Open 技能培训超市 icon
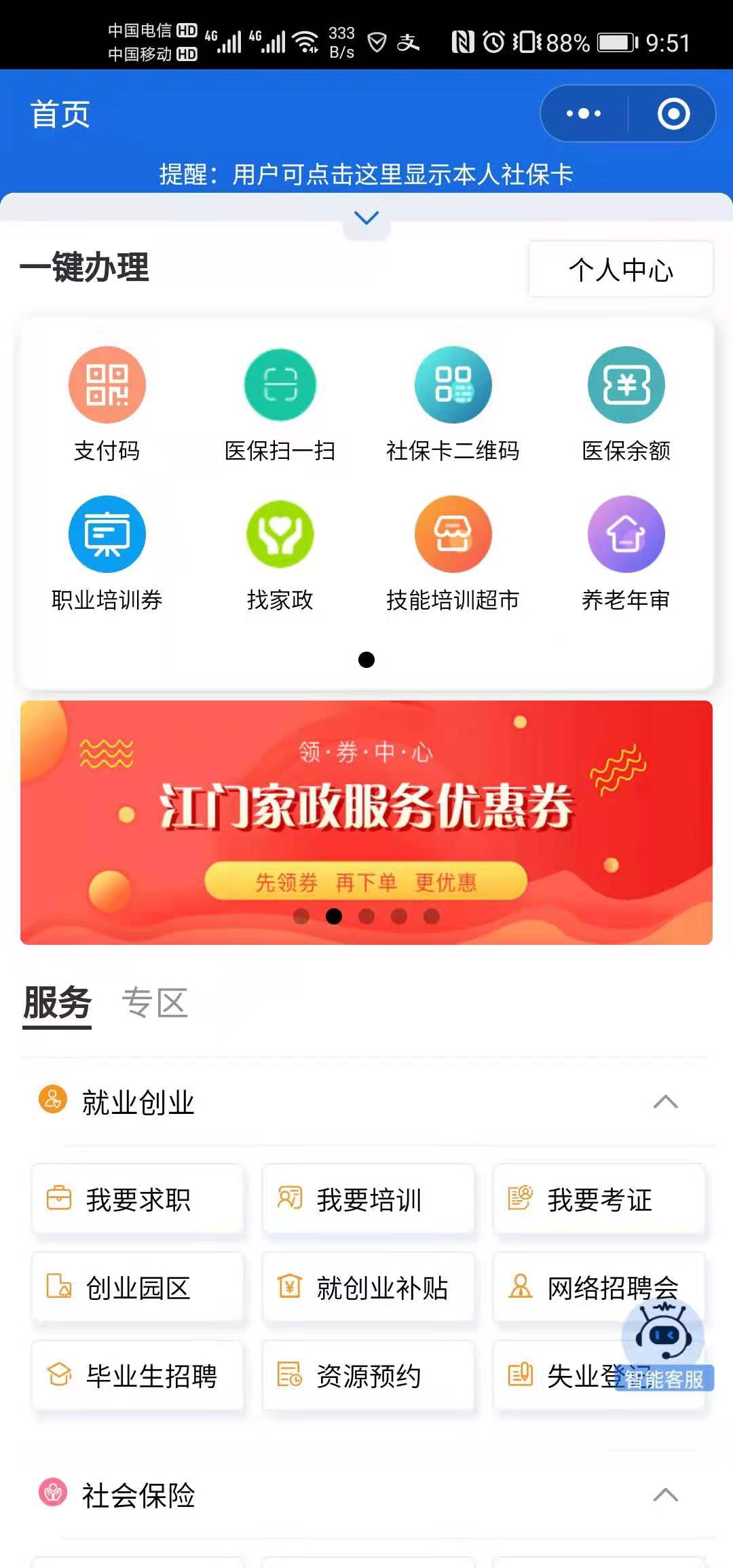The image size is (733, 1568). pyautogui.click(x=453, y=534)
